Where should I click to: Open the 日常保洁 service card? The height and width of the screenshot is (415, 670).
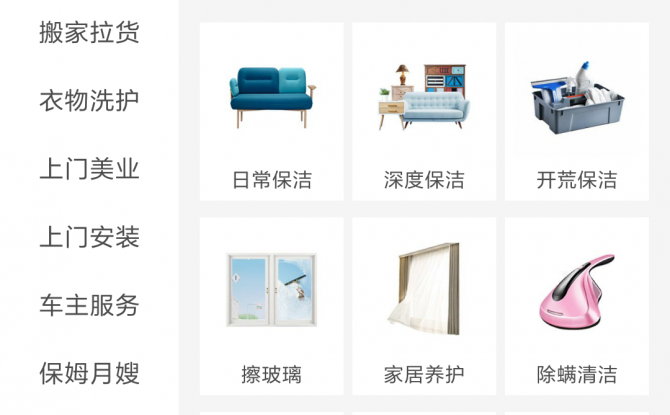pyautogui.click(x=272, y=112)
